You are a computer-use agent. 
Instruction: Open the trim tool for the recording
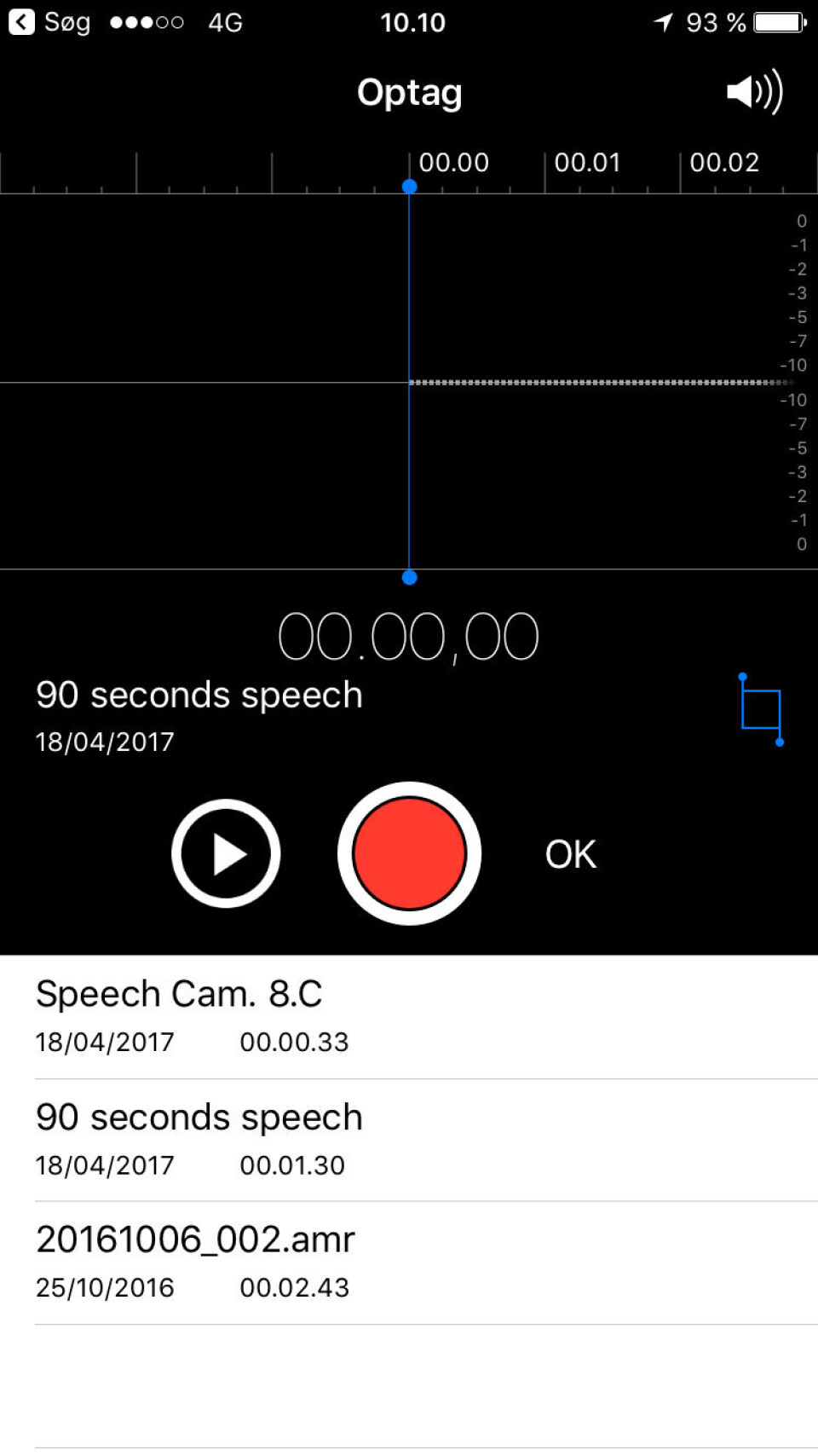tap(761, 709)
